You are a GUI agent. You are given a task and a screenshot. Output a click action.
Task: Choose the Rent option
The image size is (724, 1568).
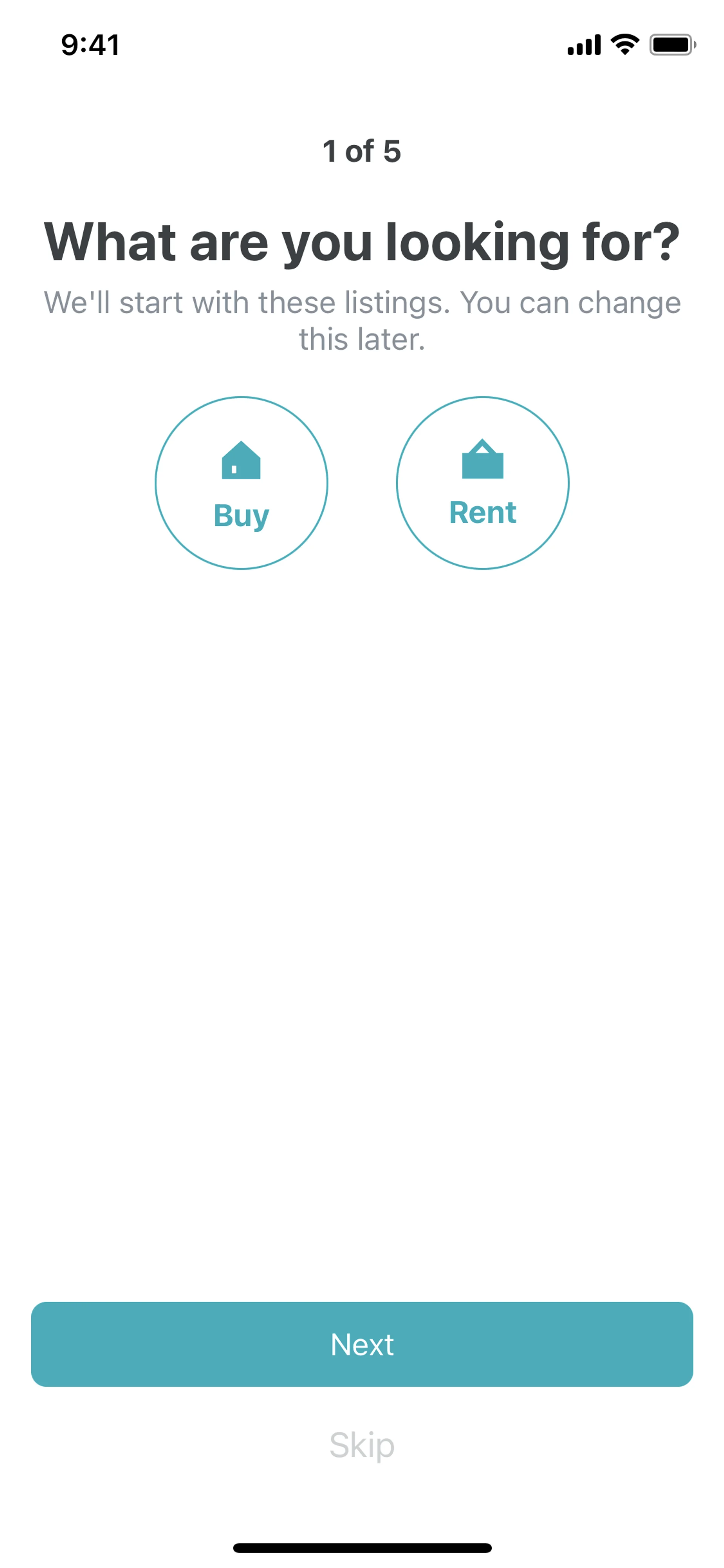point(482,483)
